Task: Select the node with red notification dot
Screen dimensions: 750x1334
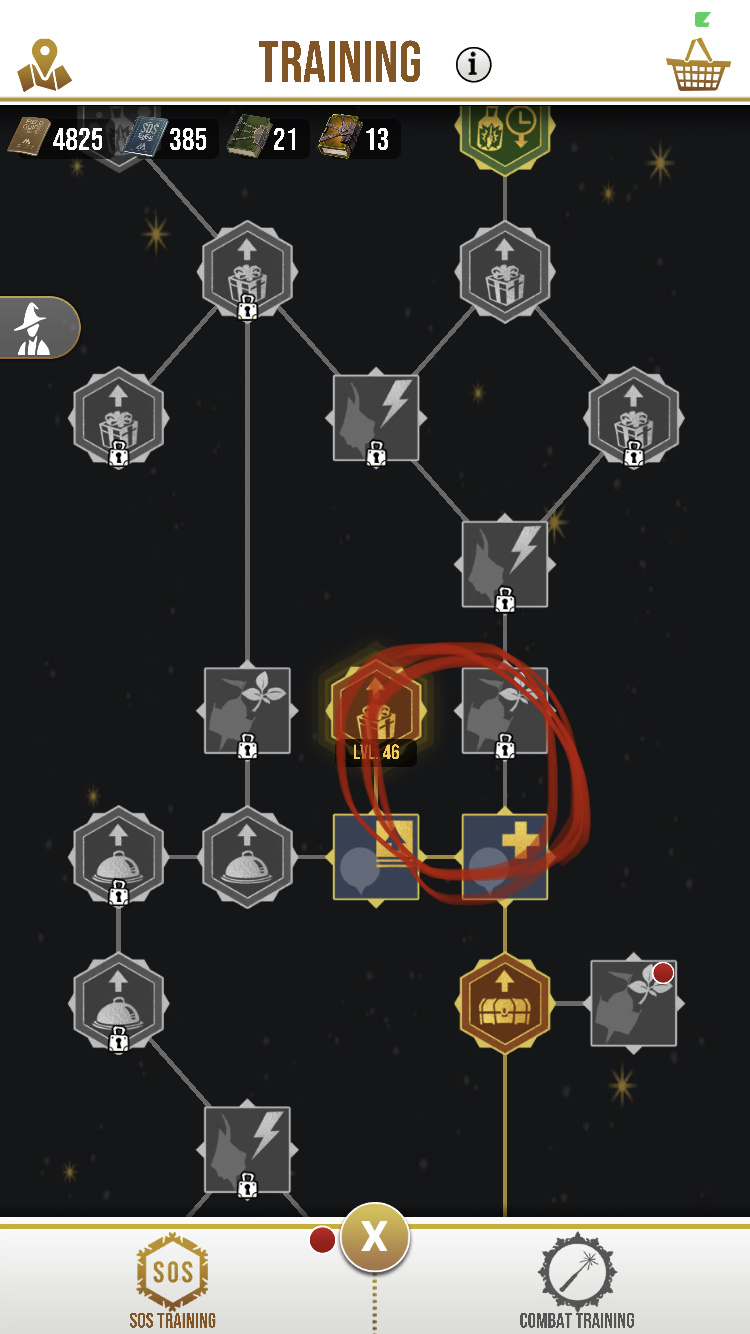Action: click(x=633, y=1003)
